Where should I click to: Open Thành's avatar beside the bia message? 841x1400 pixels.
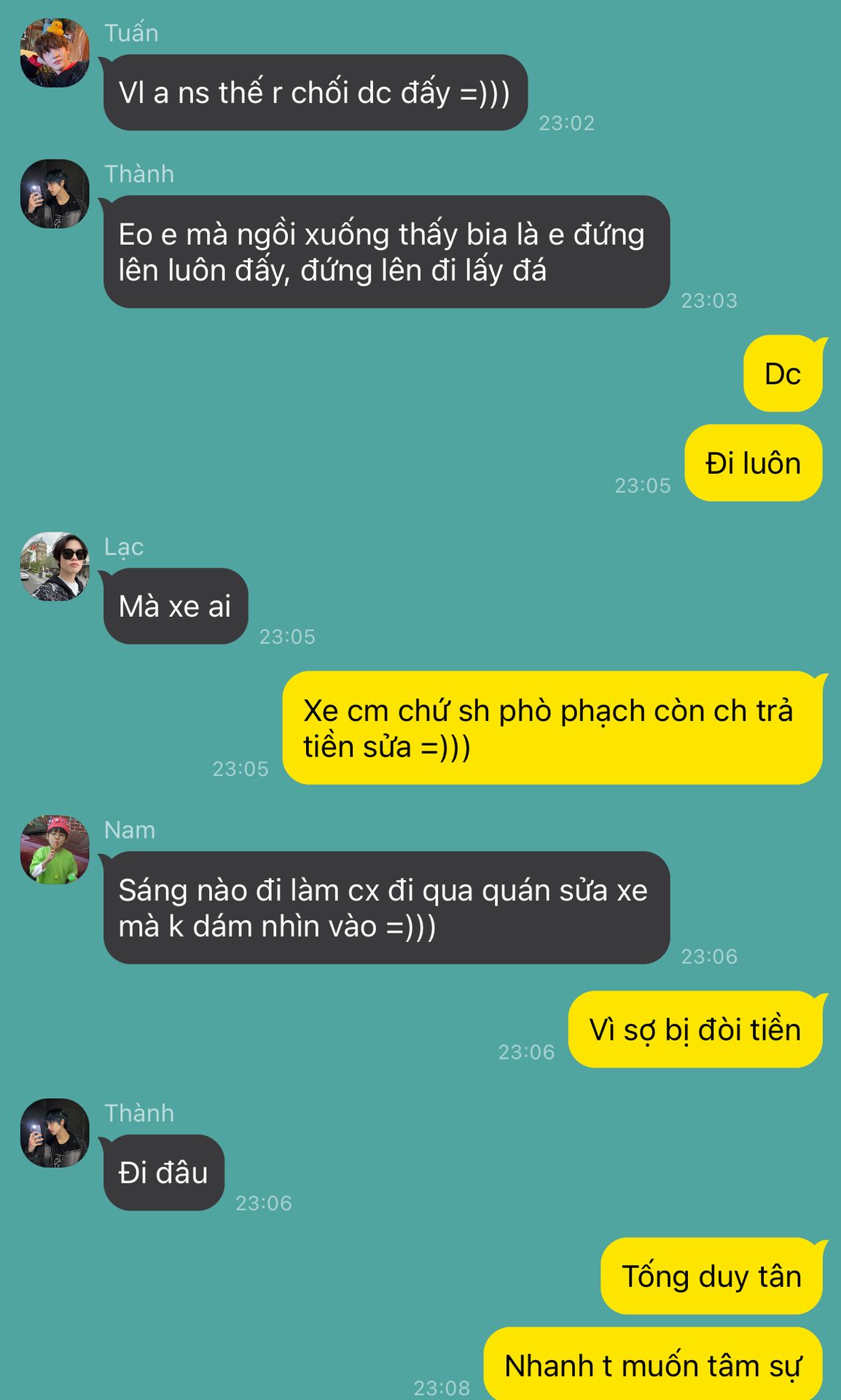pos(55,194)
